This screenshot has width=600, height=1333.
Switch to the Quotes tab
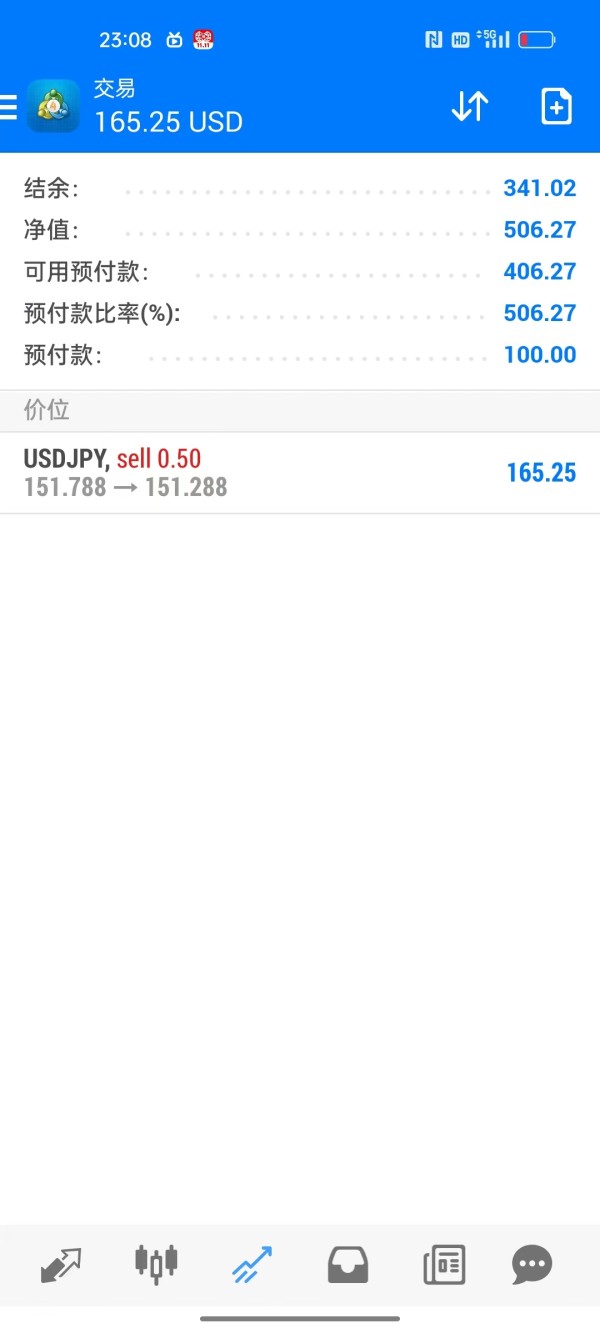point(60,1265)
